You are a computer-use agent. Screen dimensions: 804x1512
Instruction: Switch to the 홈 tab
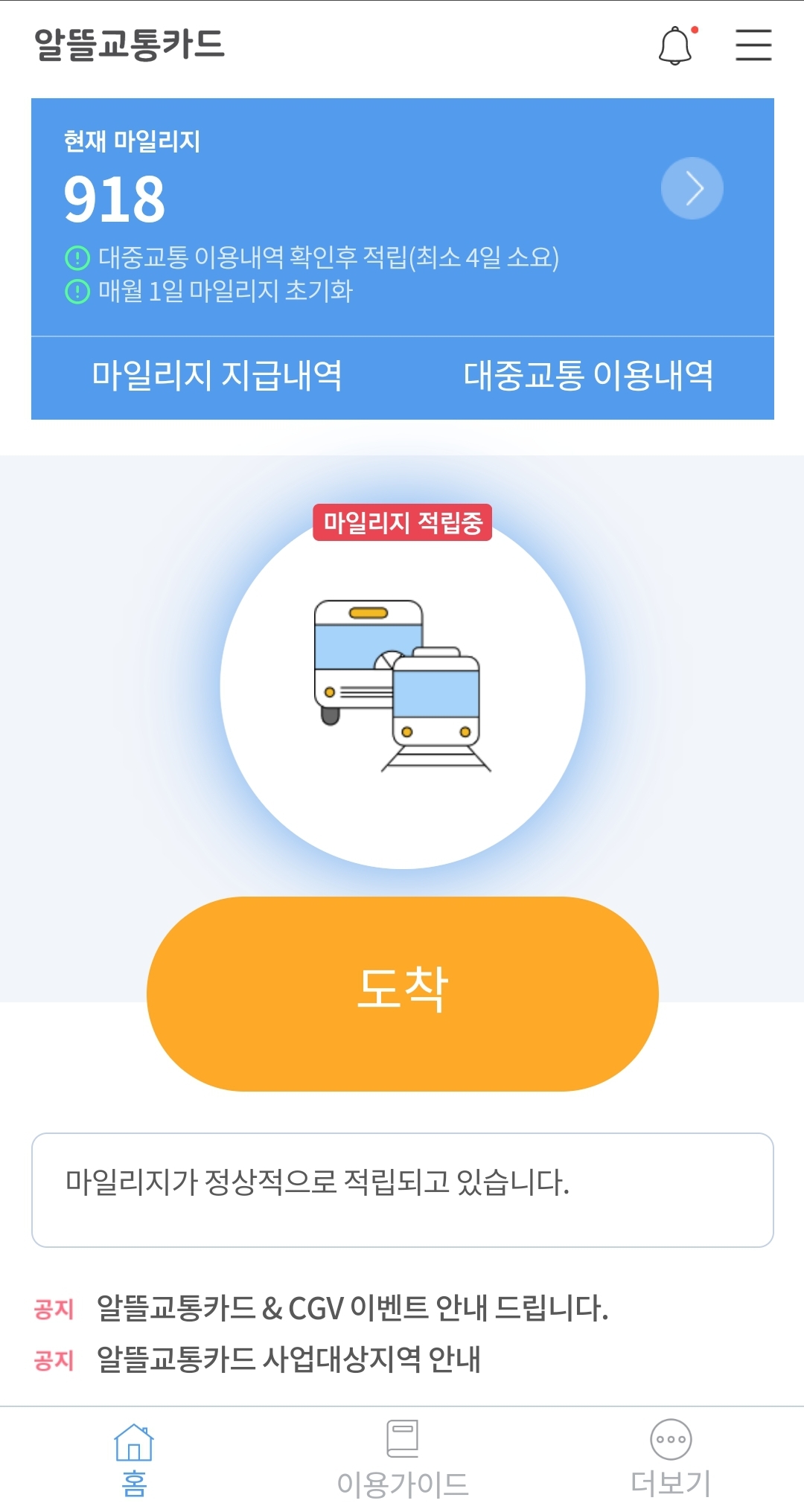134,1458
